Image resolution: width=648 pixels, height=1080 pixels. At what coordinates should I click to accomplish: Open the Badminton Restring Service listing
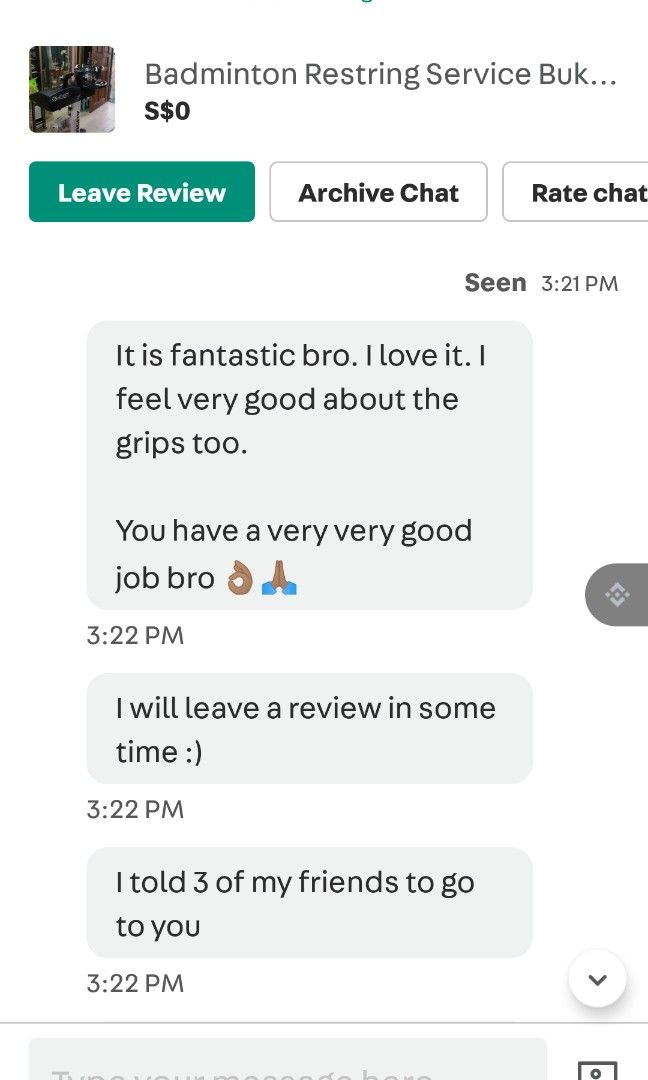click(380, 75)
